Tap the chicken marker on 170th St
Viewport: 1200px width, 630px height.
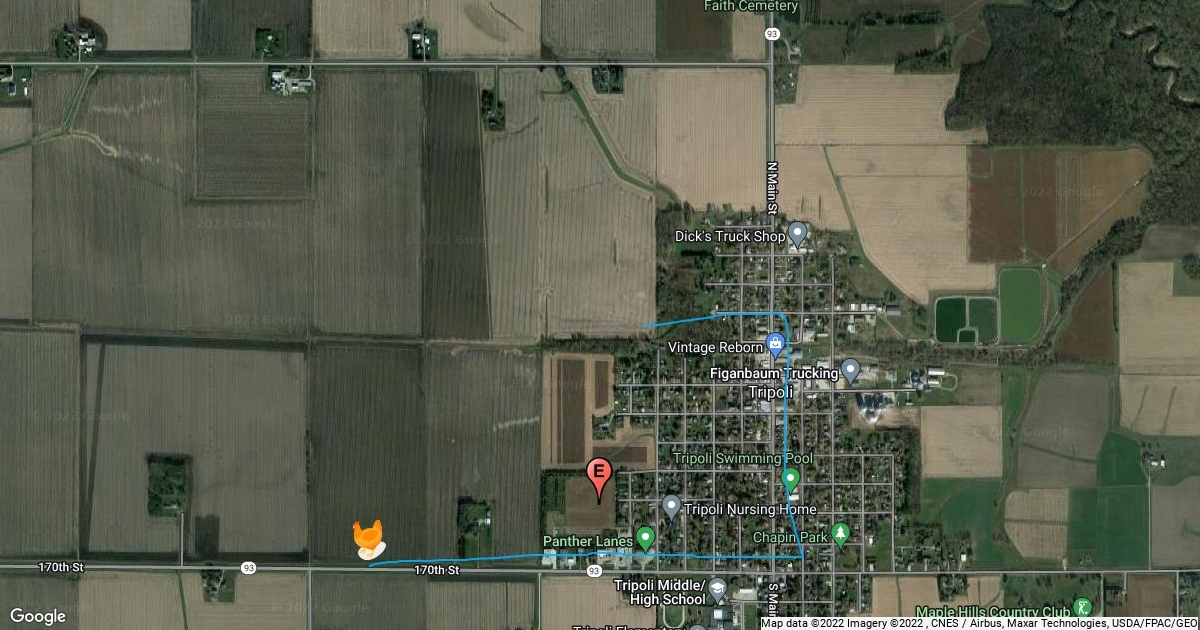coord(369,538)
